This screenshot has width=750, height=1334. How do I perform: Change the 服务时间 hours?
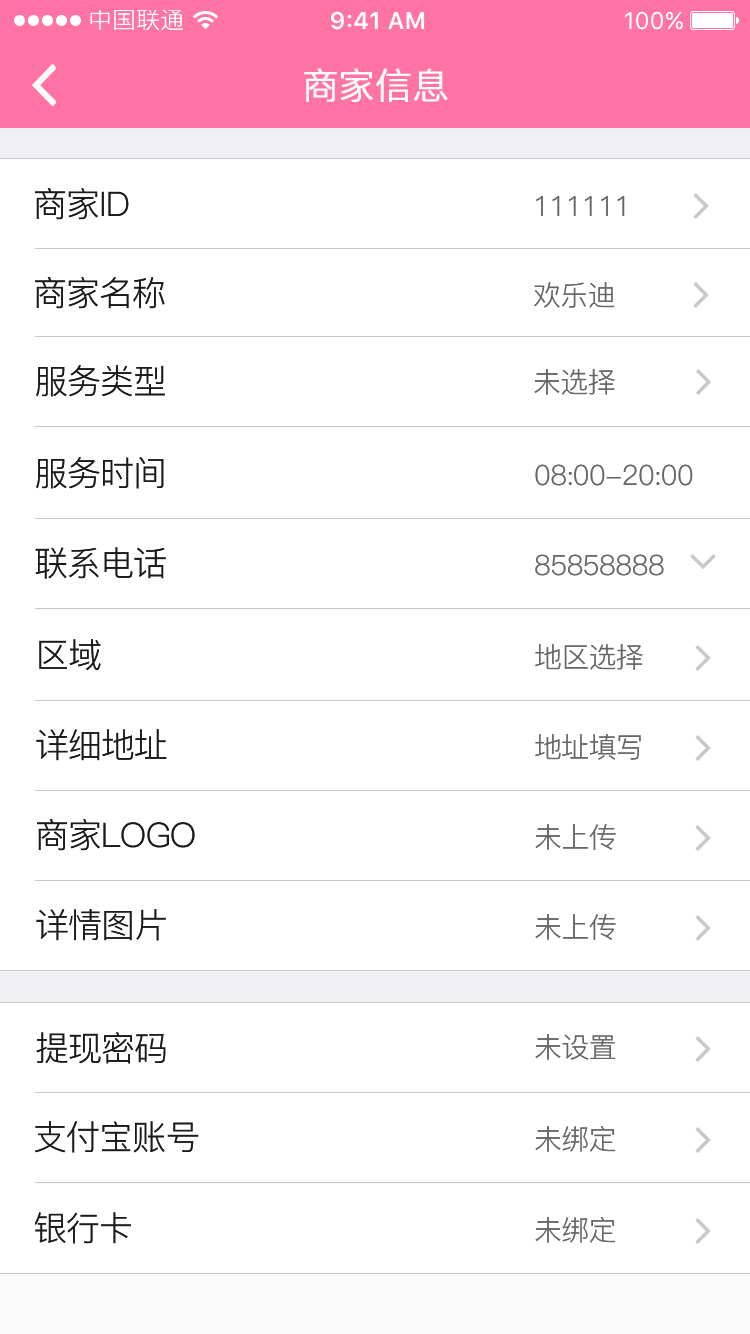pyautogui.click(x=375, y=474)
